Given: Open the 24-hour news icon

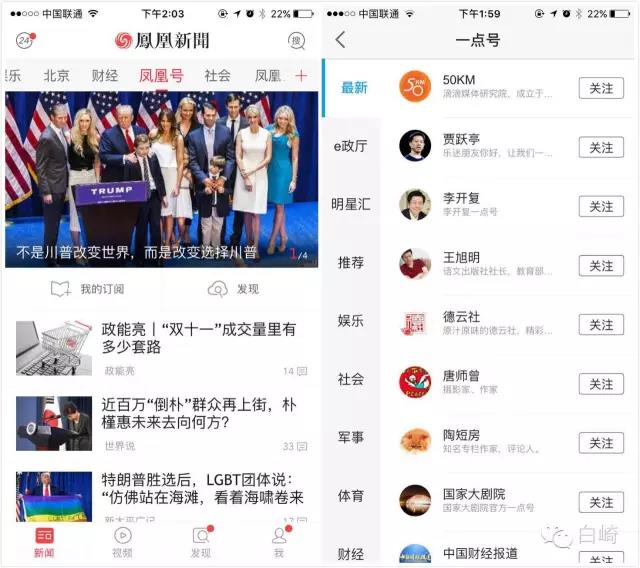Looking at the screenshot, I should (25, 41).
